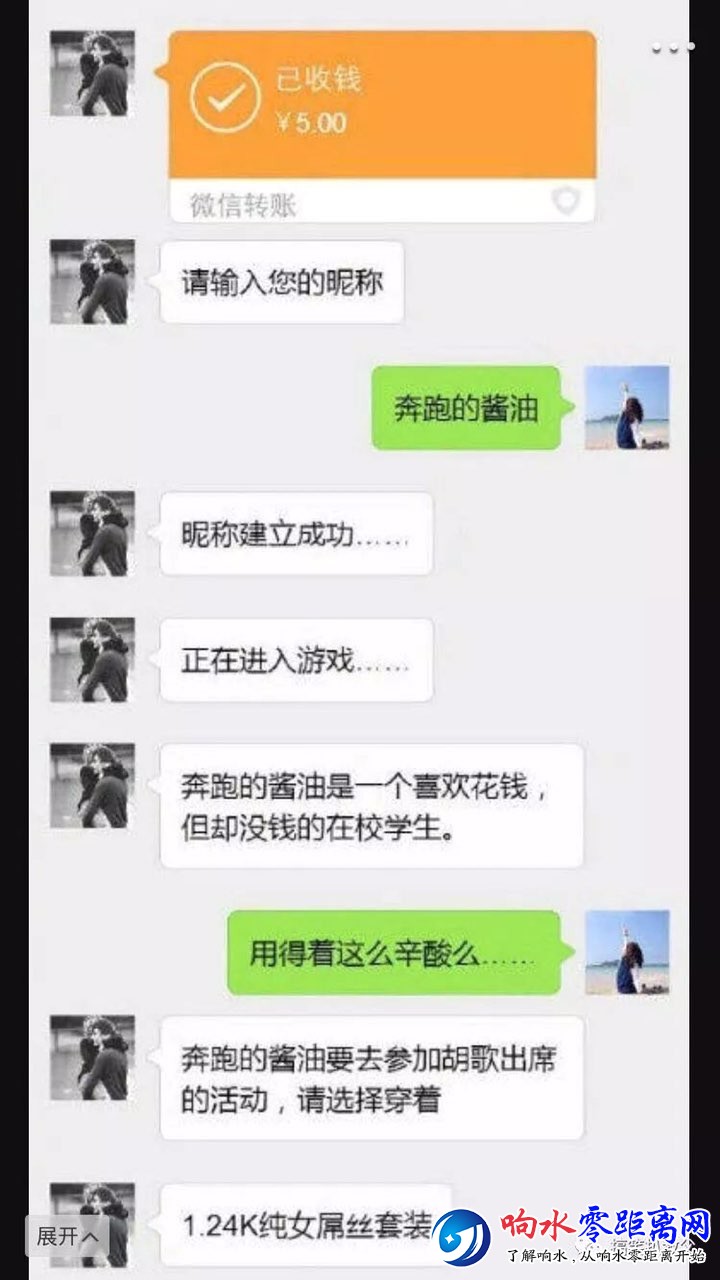Open the three-dot overflow menu
This screenshot has width=720, height=1280.
[672, 48]
